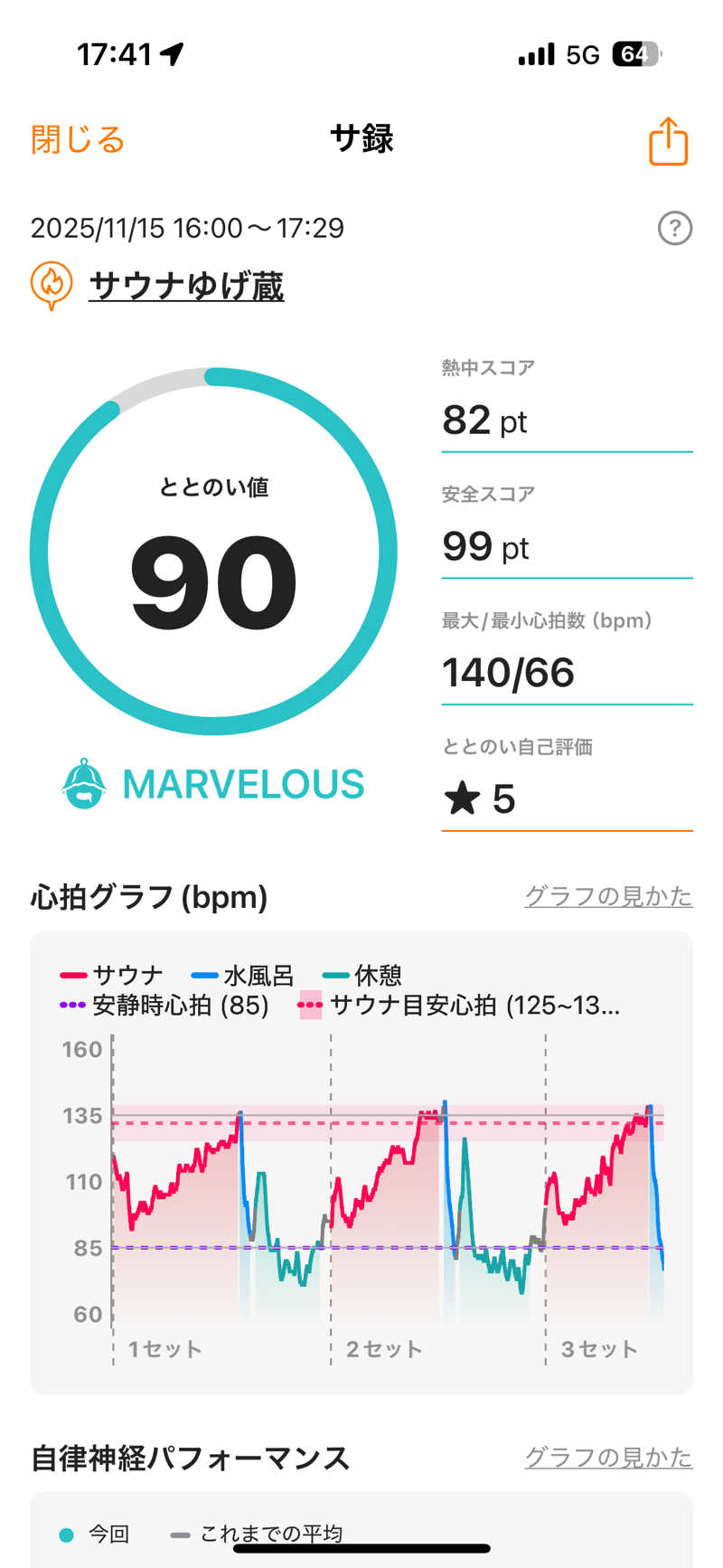This screenshot has height=1568, width=723.
Task: Open the question mark help icon
Action: tap(674, 229)
